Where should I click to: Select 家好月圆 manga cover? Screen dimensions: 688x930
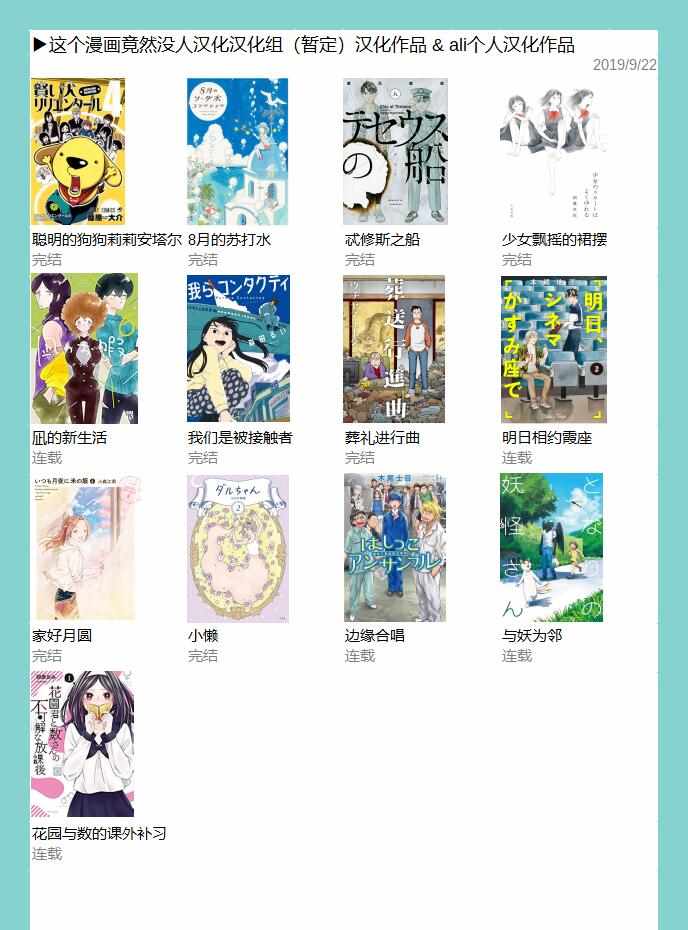tap(84, 547)
